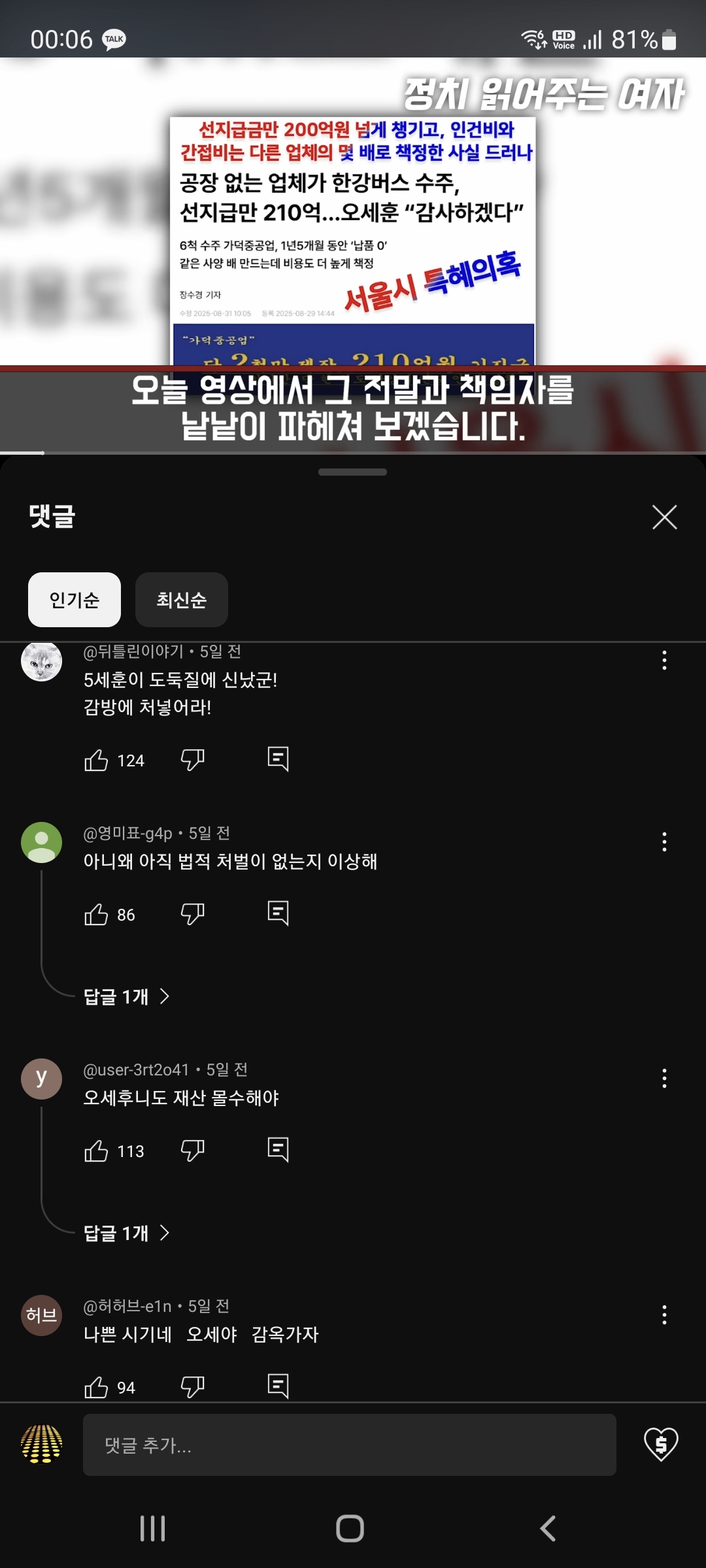
Task: Dislike the comment by @뒤틀린이야기
Action: tap(193, 760)
